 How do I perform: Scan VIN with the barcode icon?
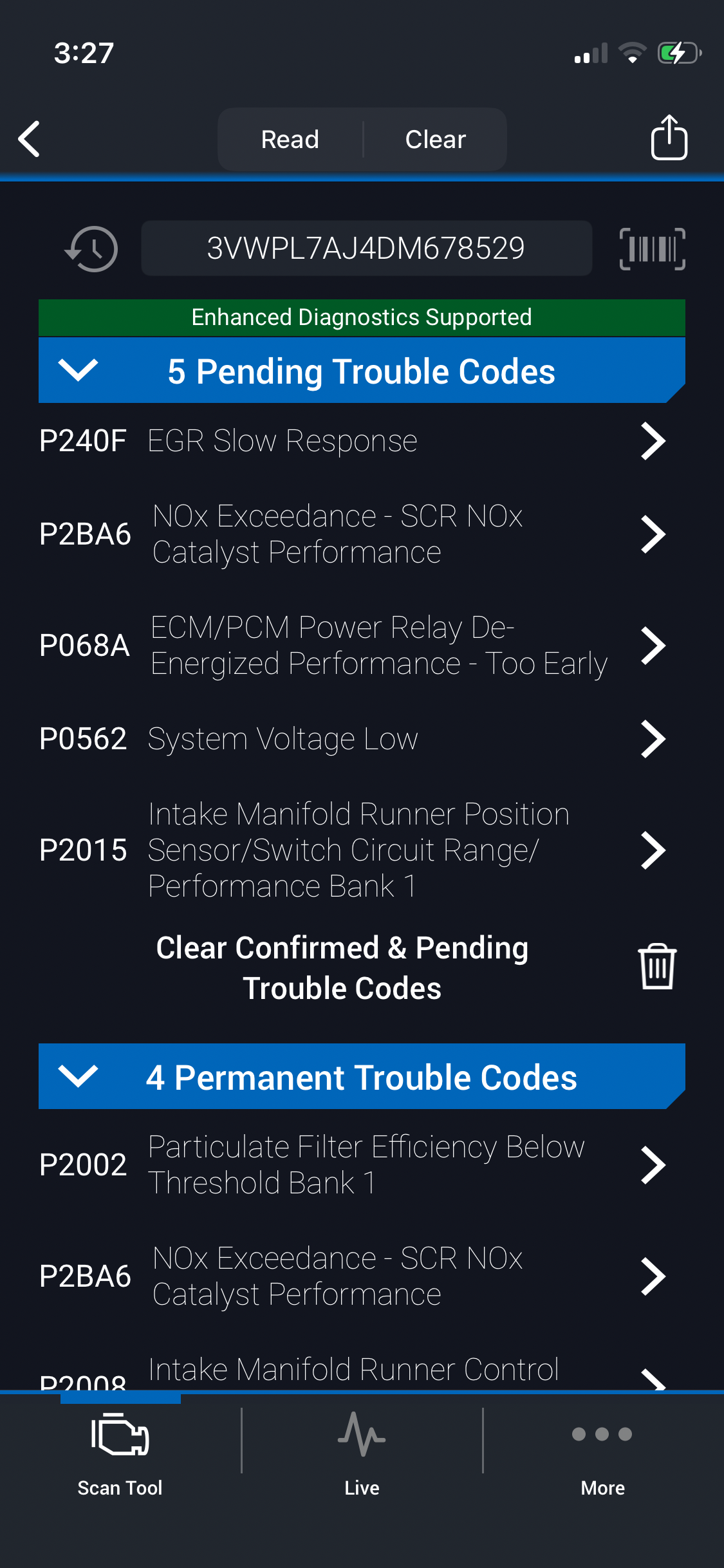(x=652, y=248)
